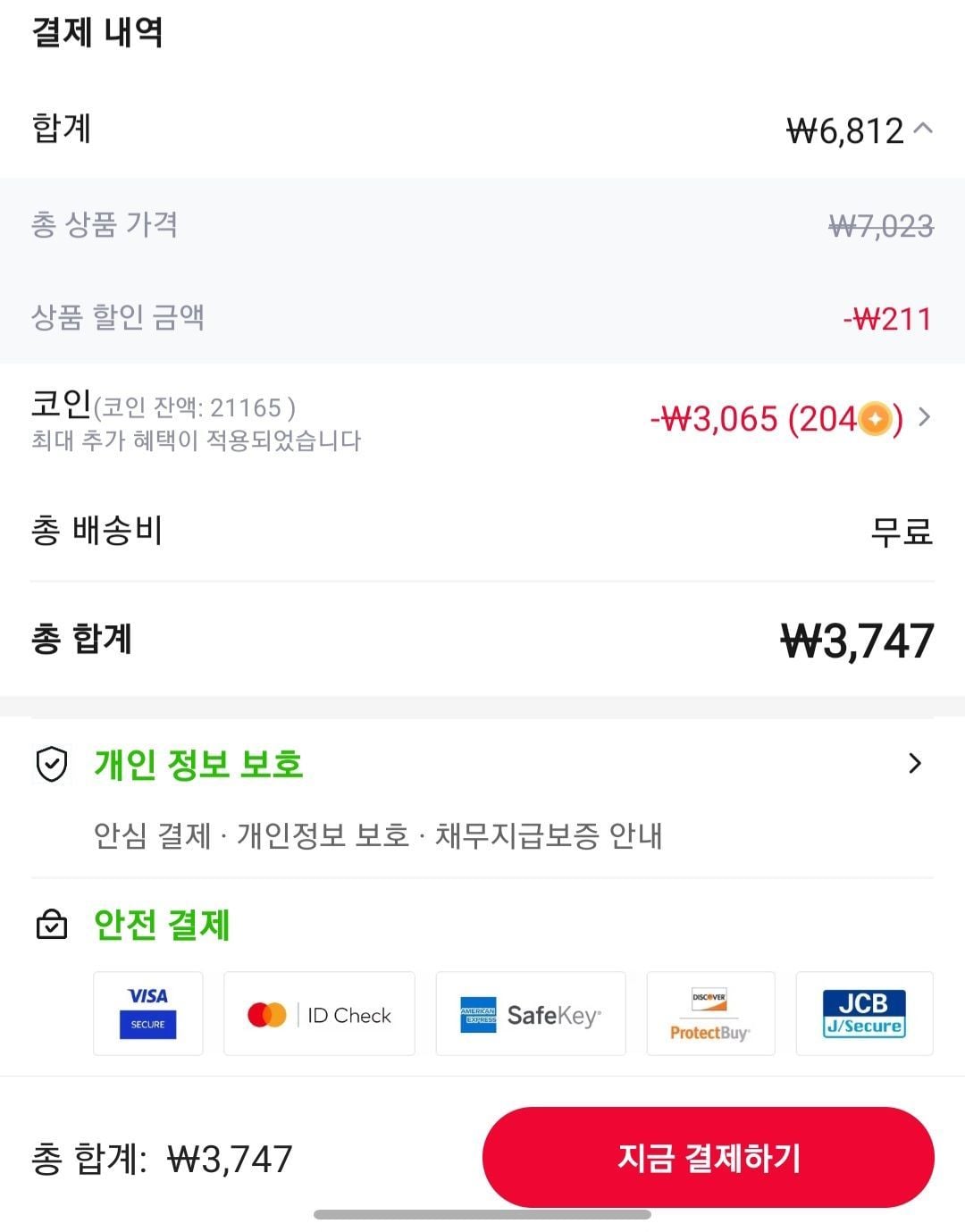
Task: Open 개인 정보 보호 details
Action: pyautogui.click(x=914, y=763)
